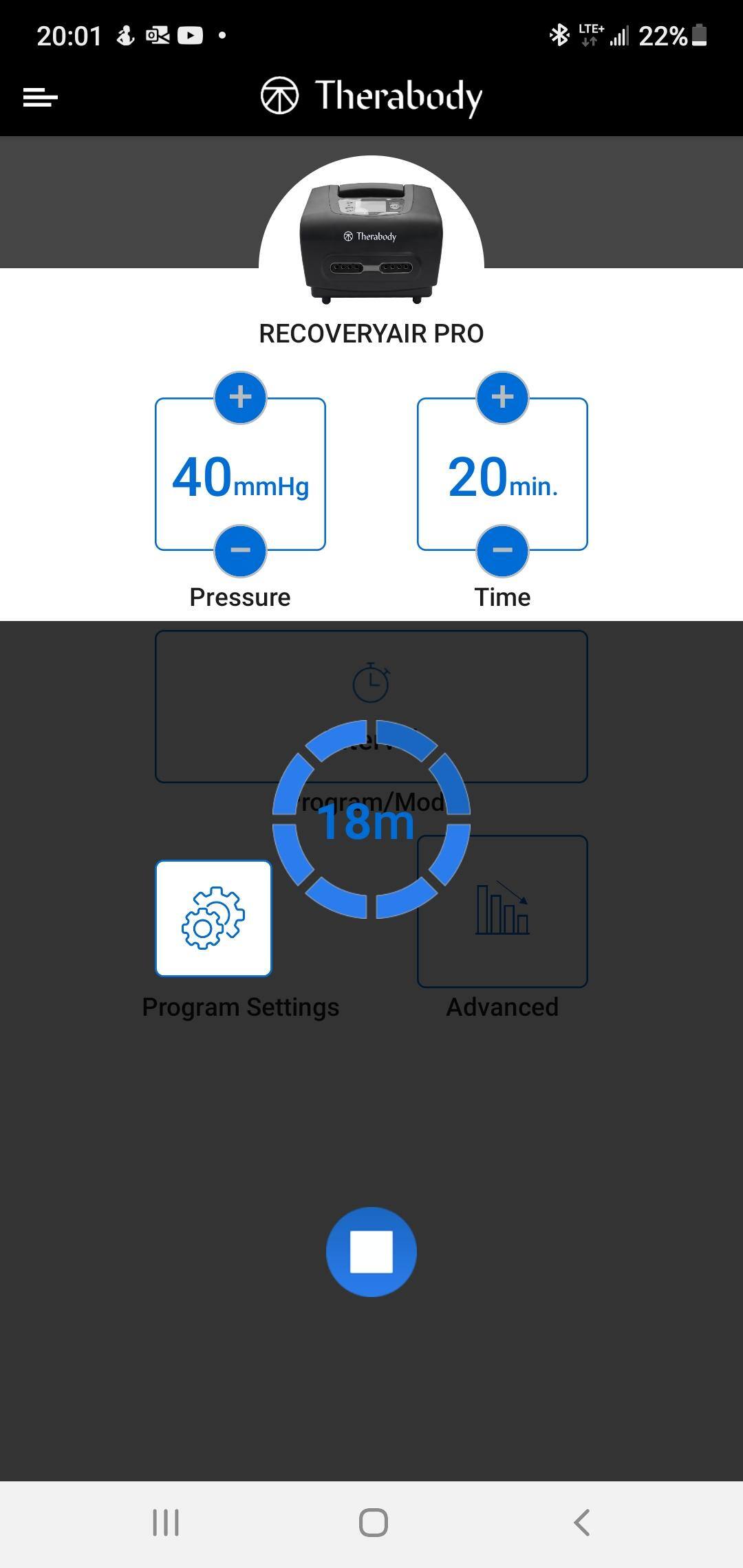Open the Advanced options tile
The width and height of the screenshot is (743, 1568).
click(x=502, y=911)
